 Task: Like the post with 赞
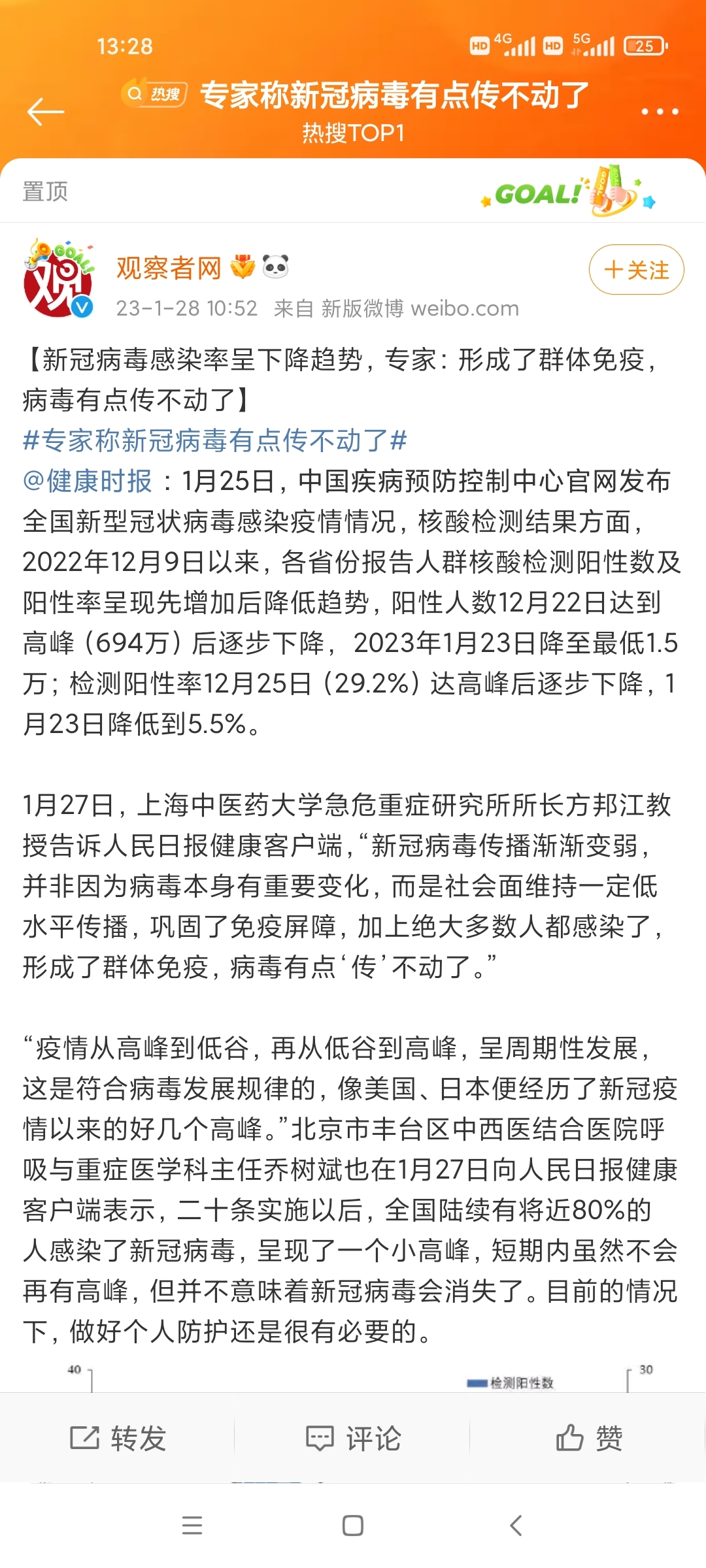pyautogui.click(x=588, y=1438)
